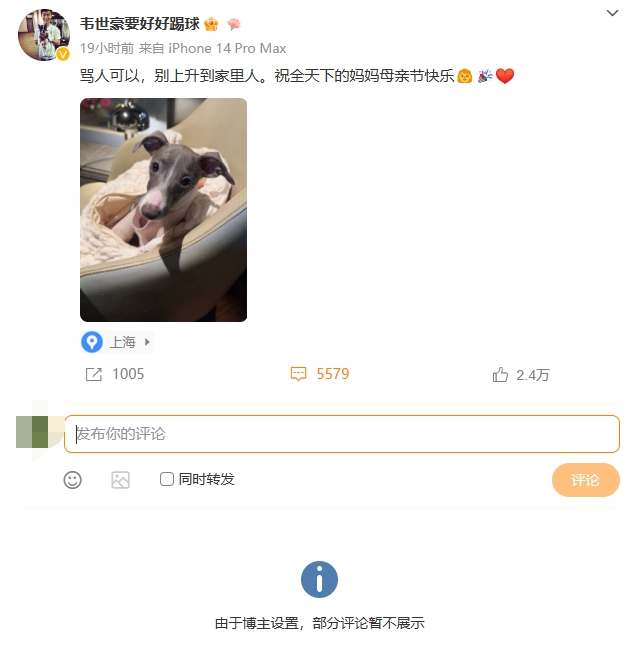Attach an image to the comment
This screenshot has width=638, height=651.
pos(121,480)
